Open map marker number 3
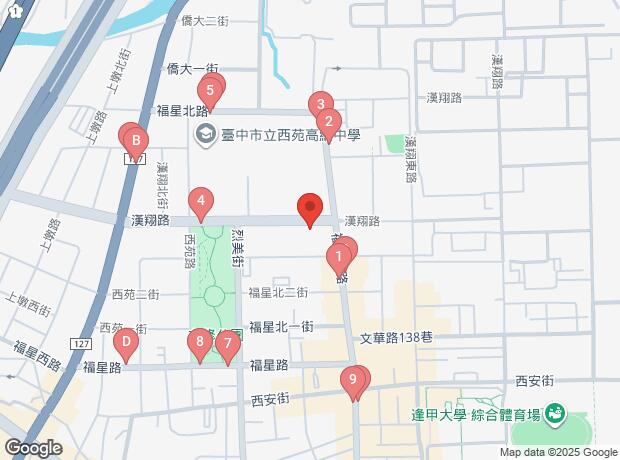Viewport: 620px width, 460px height. pos(319,104)
